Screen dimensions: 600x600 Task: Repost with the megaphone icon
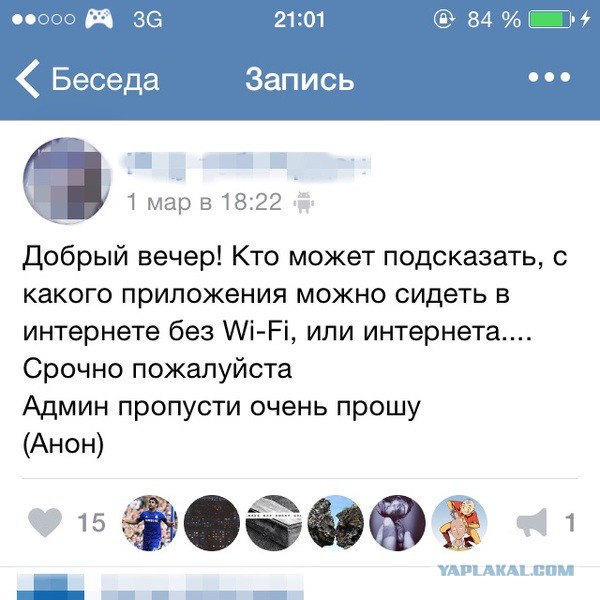click(533, 522)
